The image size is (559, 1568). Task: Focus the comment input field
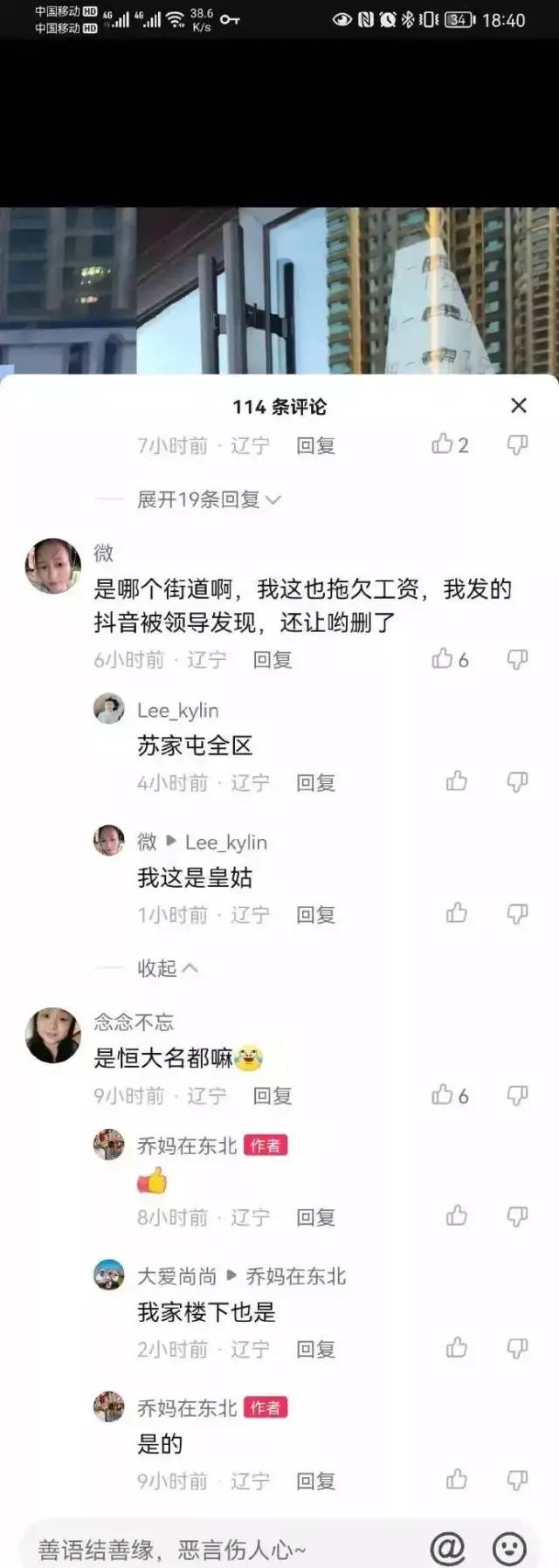218,1550
